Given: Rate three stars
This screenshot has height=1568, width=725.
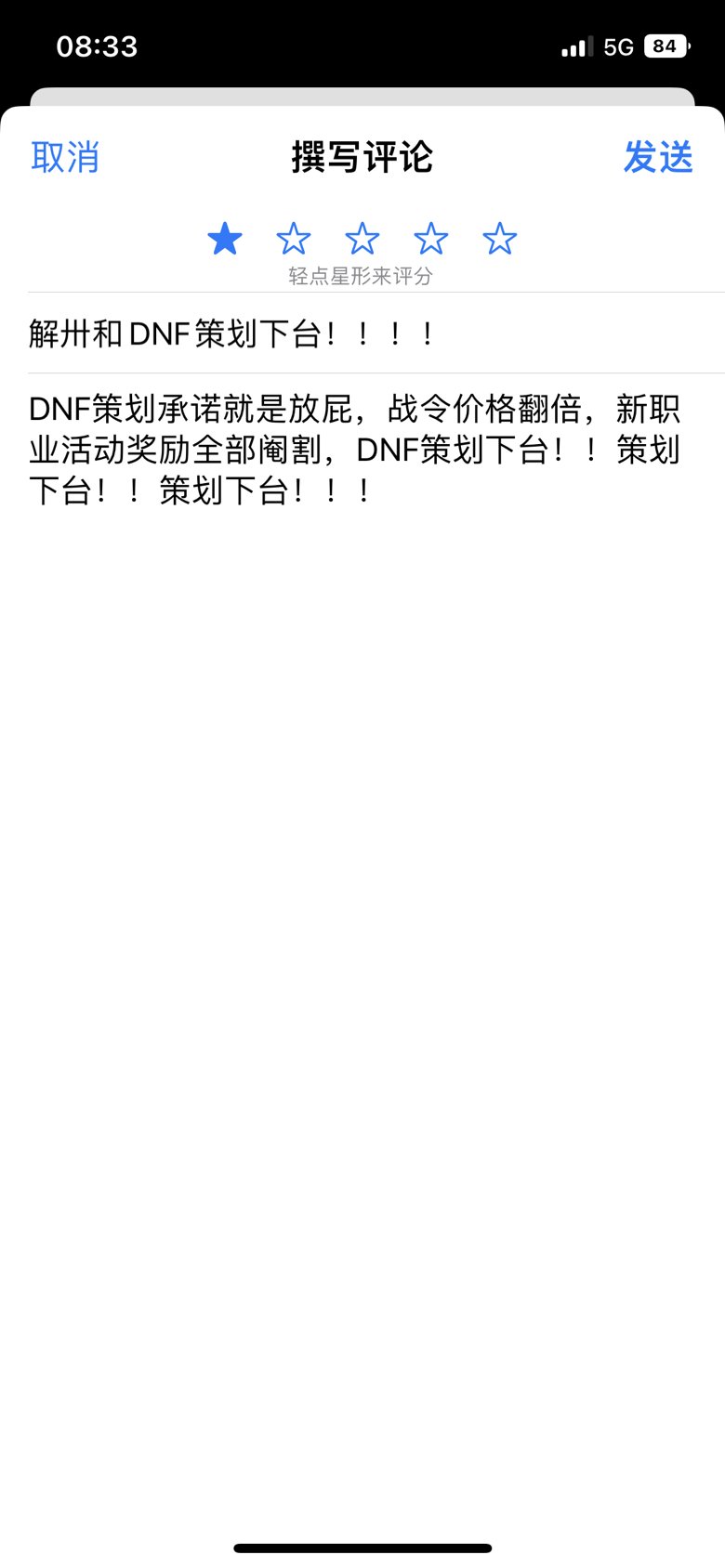Looking at the screenshot, I should (x=362, y=239).
